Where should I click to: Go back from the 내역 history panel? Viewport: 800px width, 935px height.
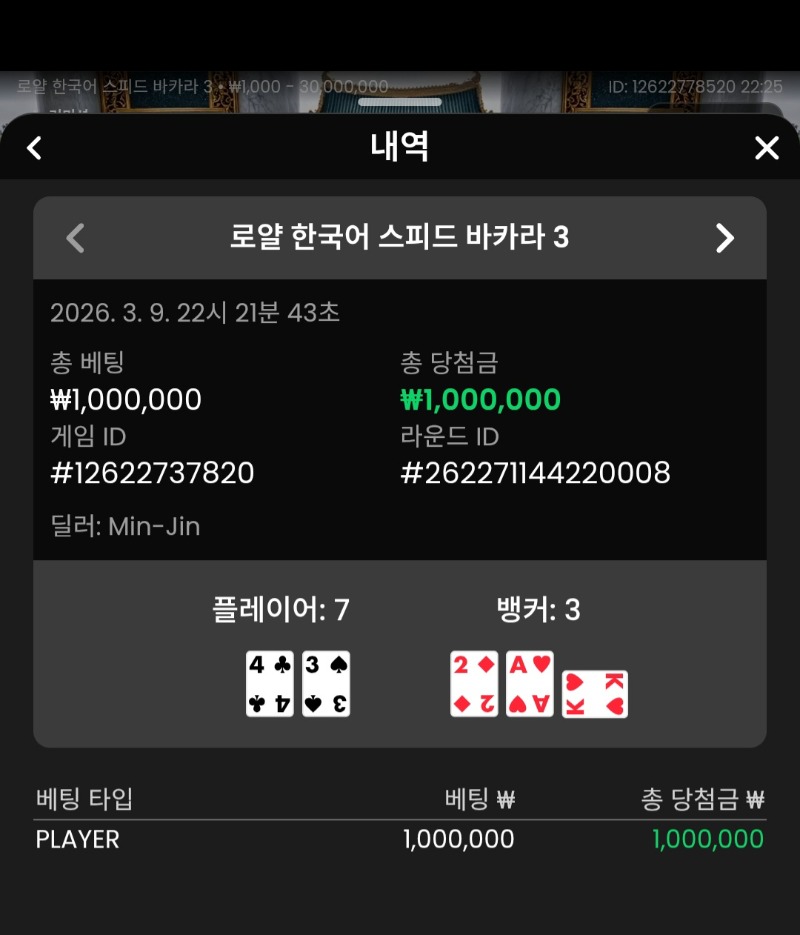pos(34,148)
